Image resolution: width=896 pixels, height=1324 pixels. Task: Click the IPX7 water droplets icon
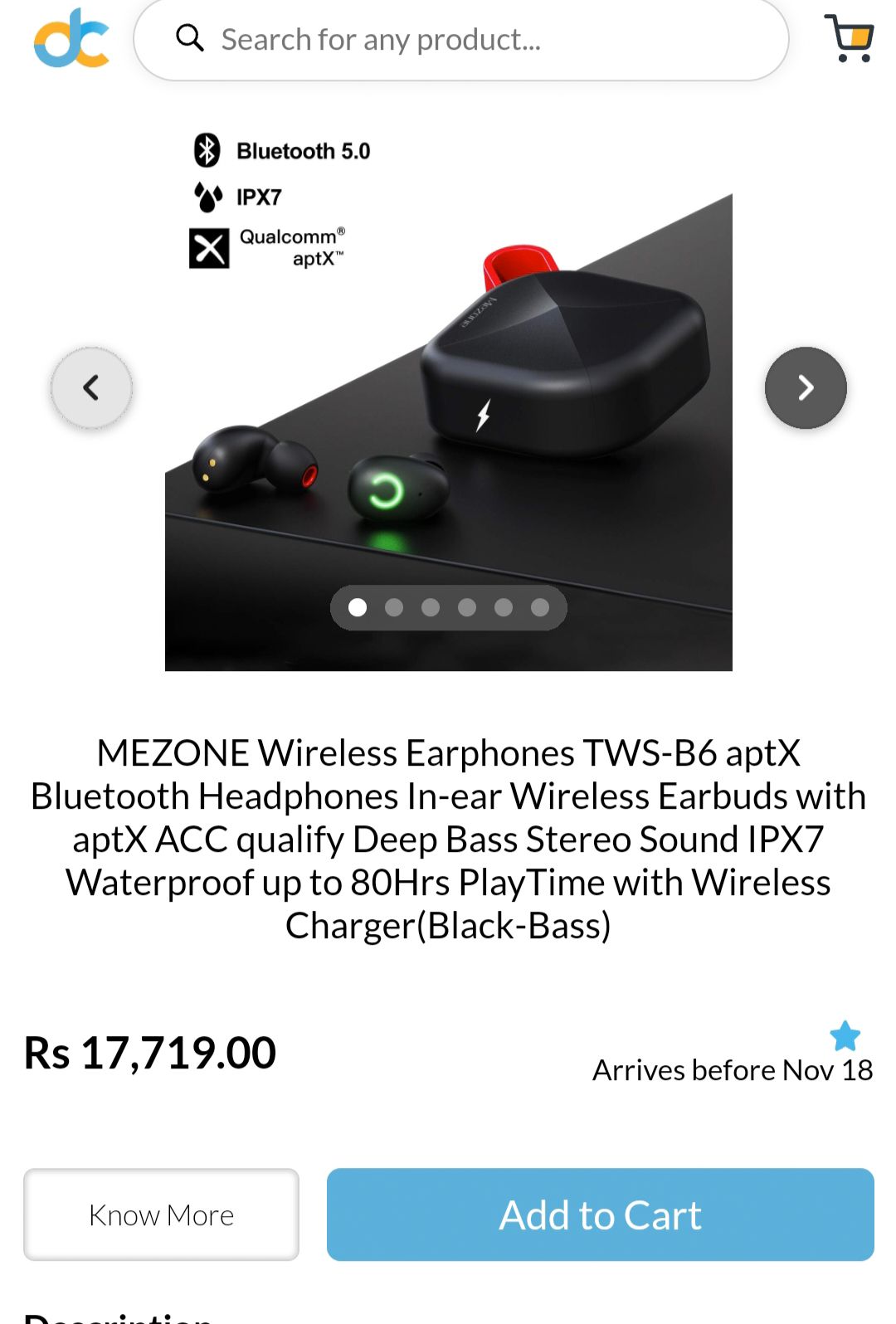(x=207, y=196)
